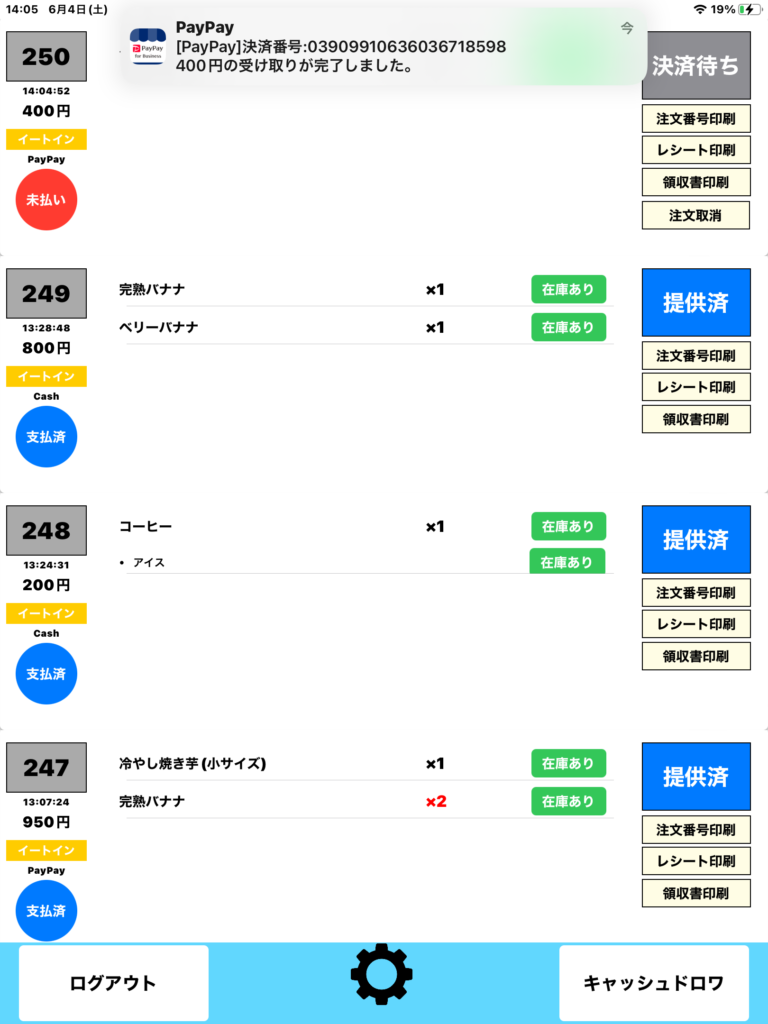Open the PayPay payment notification banner
This screenshot has height=1024, width=768.
point(380,47)
